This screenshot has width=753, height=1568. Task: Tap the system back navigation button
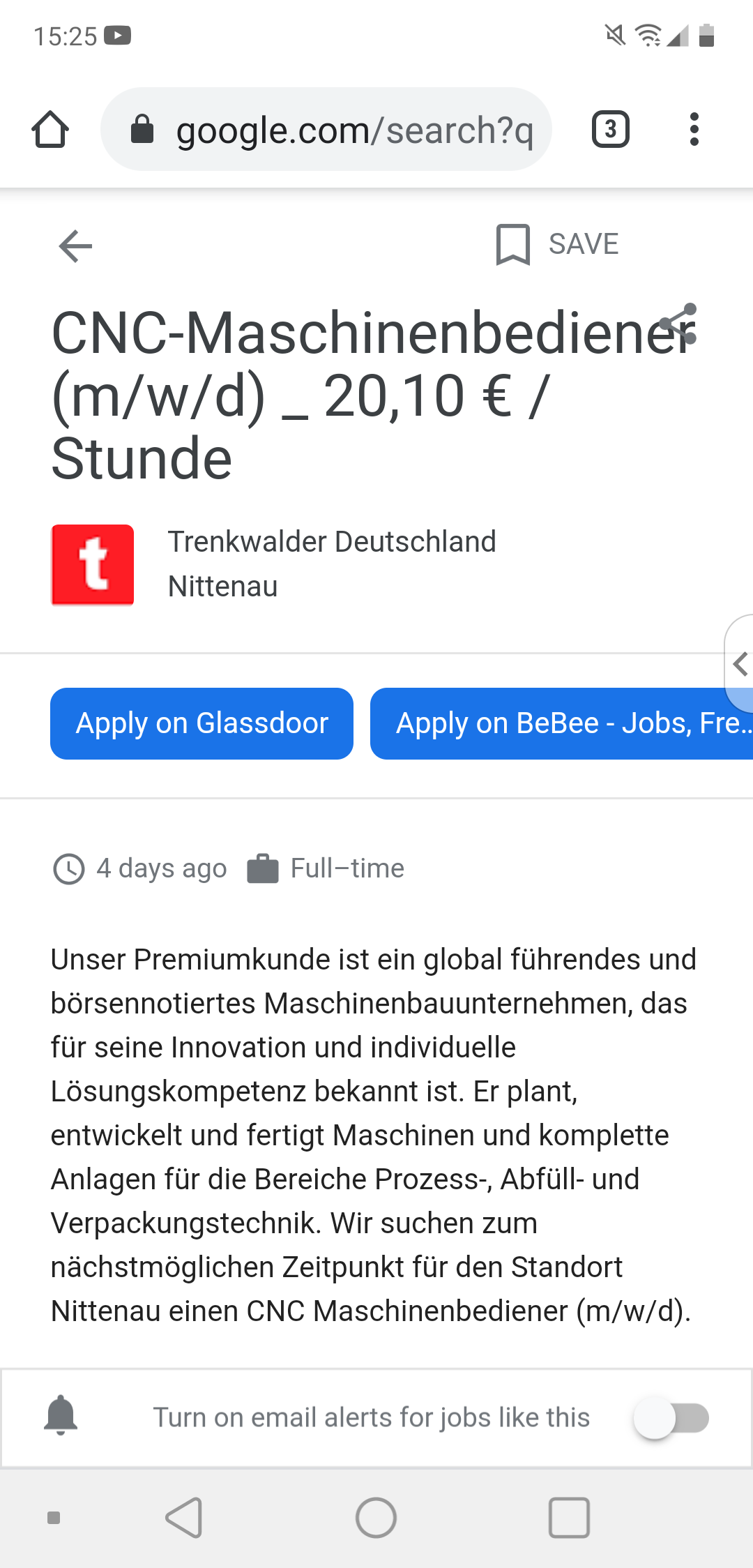tap(184, 1518)
